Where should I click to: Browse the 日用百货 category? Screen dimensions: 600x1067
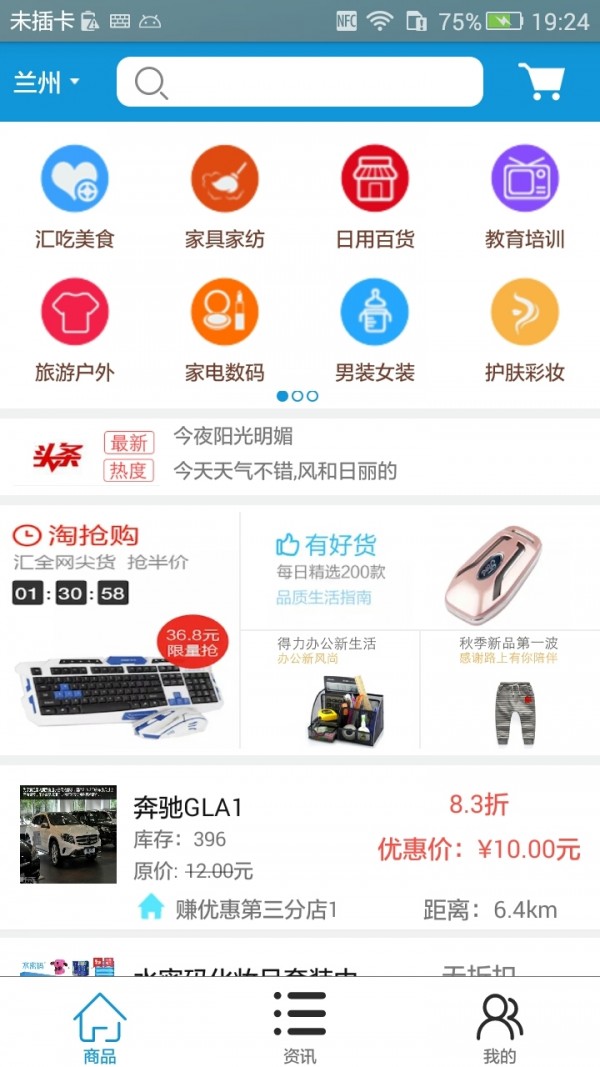click(375, 196)
